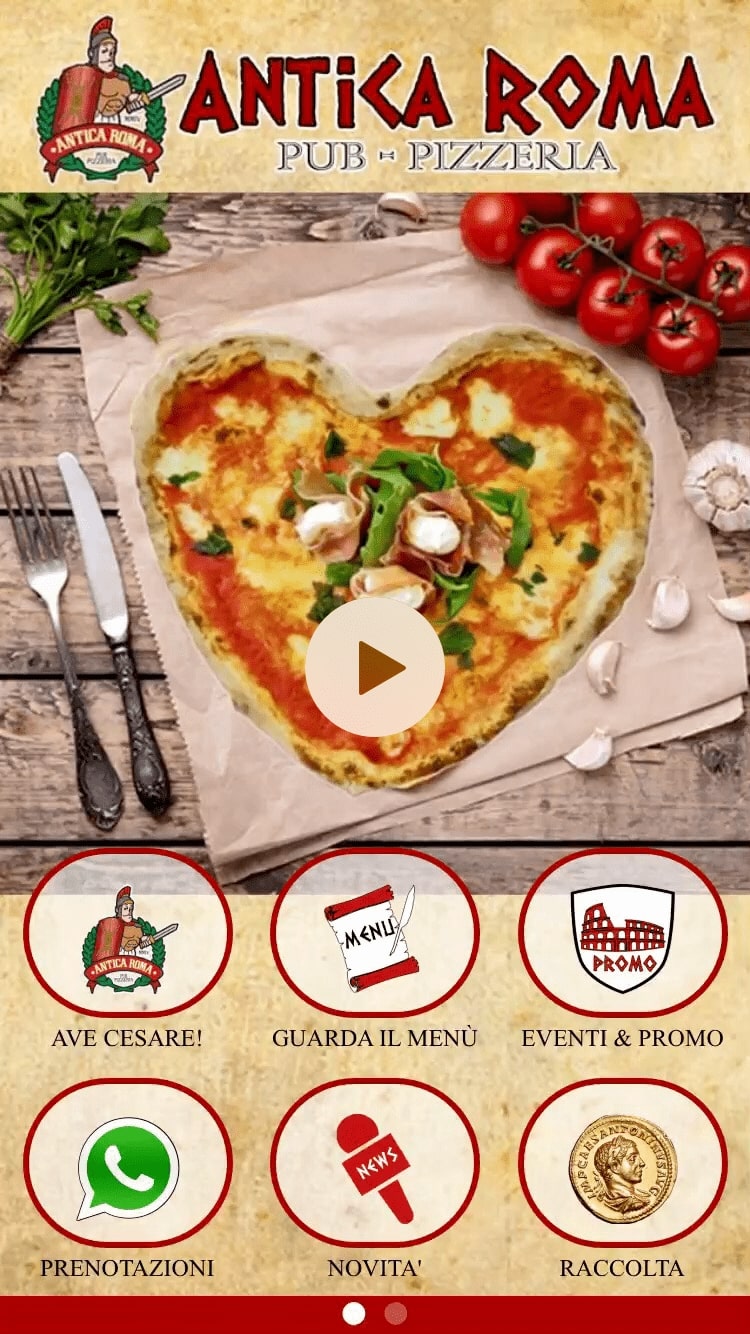
Task: Open Guarda il Menù
Action: click(375, 934)
